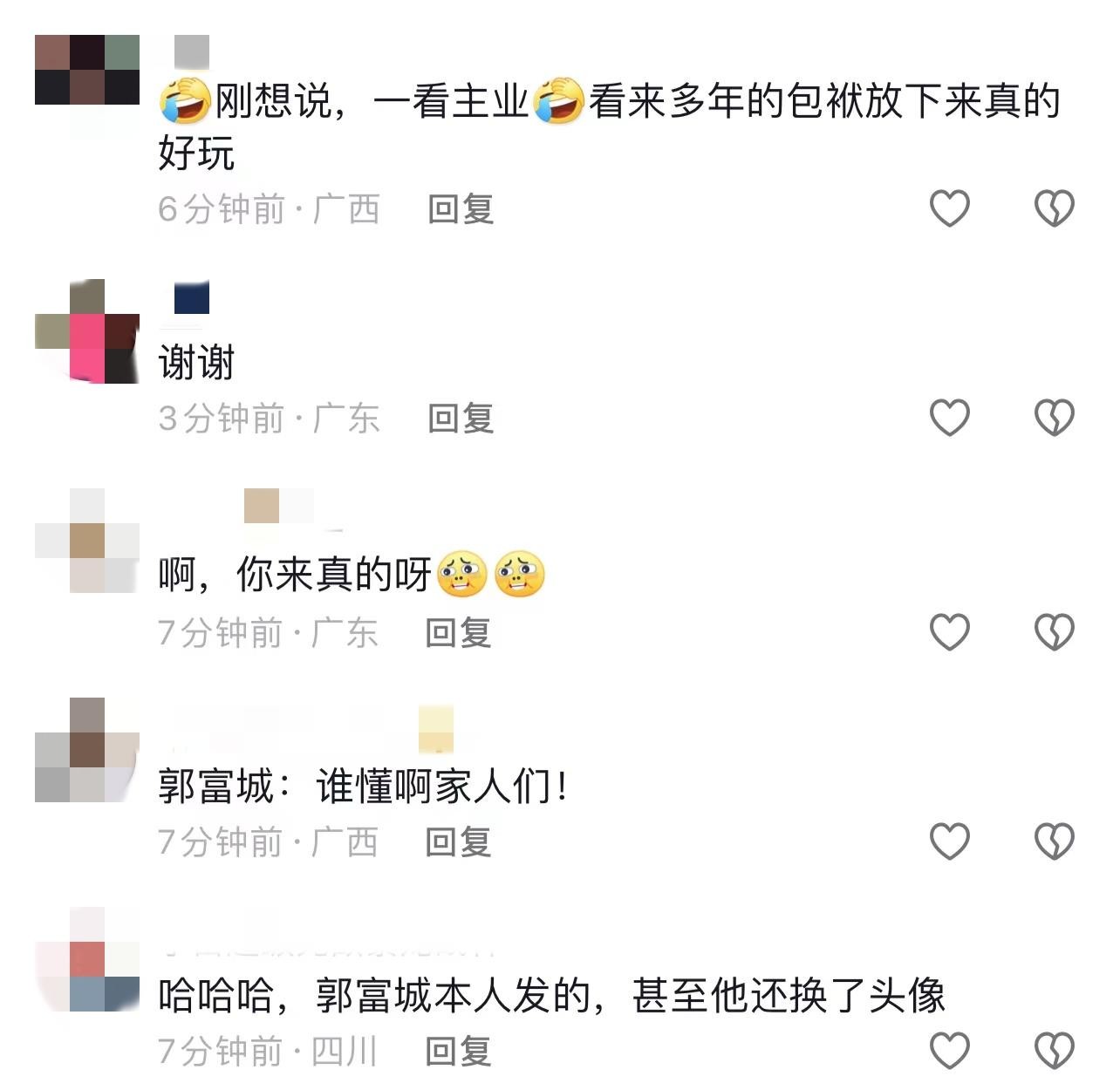Screen dimensions: 1120x1090
Task: Dislike the comment from 四川
Action: 1054,1050
